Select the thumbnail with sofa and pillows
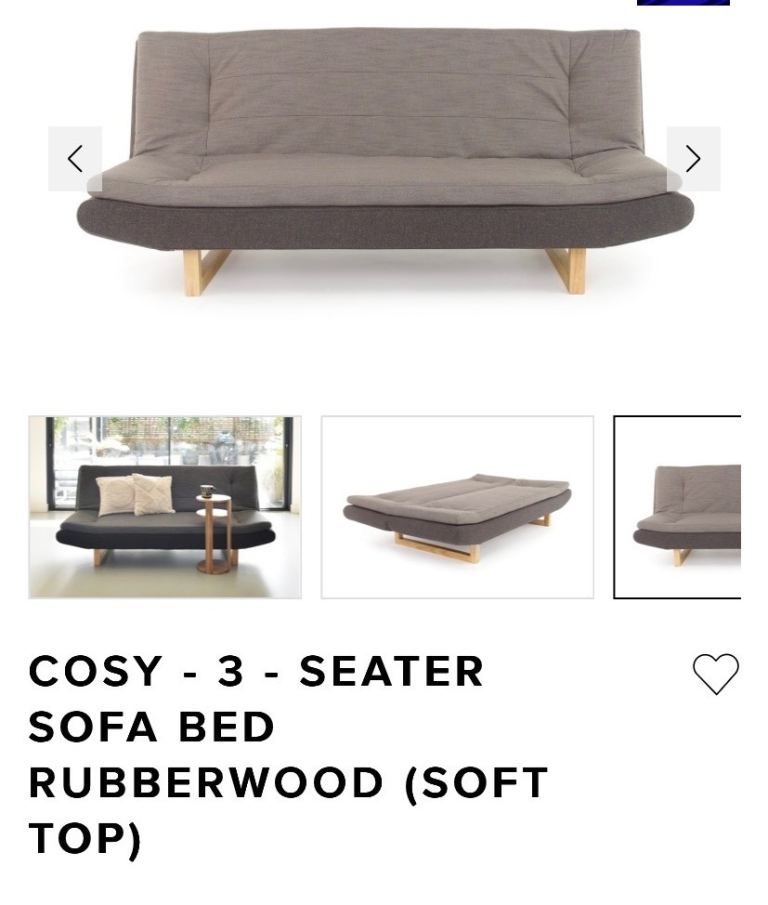This screenshot has width=768, height=905. click(165, 507)
